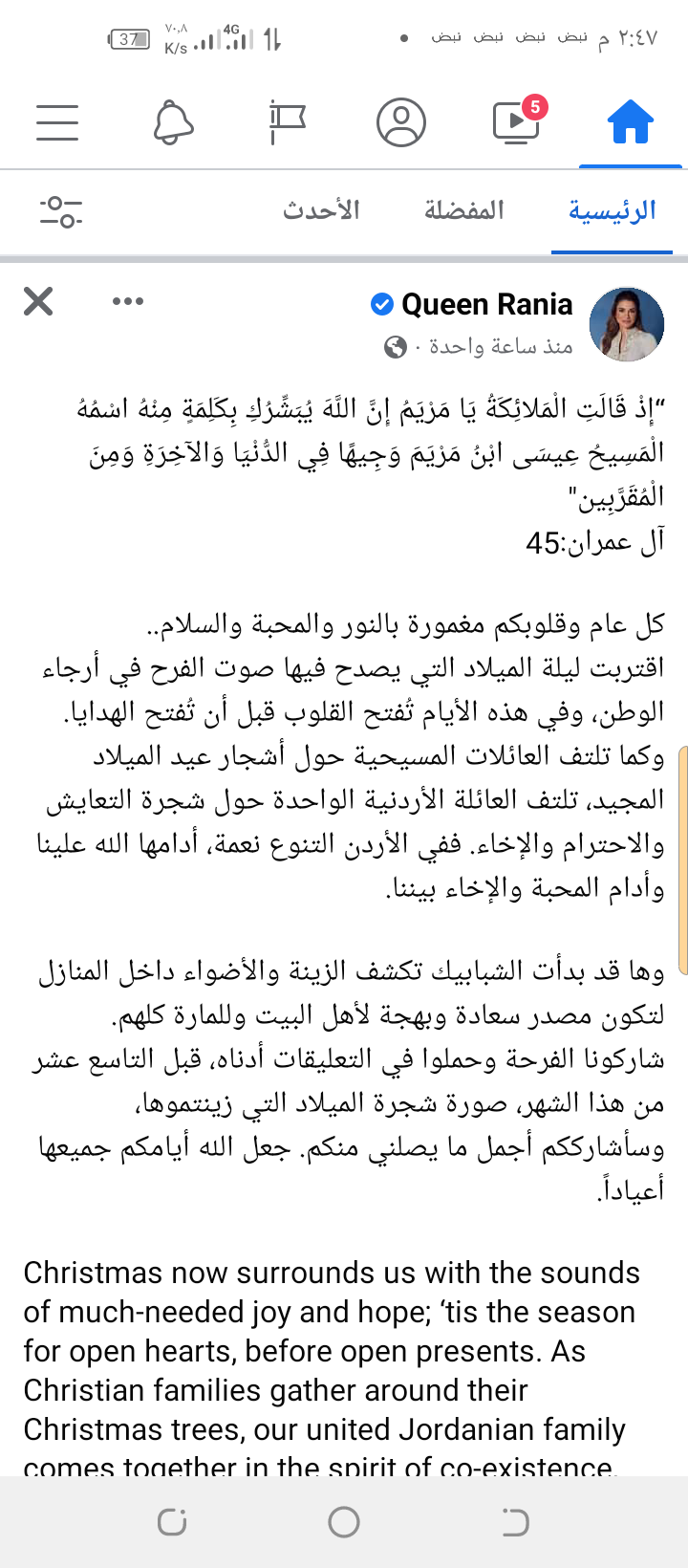View your profile icon
This screenshot has height=1568, width=688.
tap(401, 122)
